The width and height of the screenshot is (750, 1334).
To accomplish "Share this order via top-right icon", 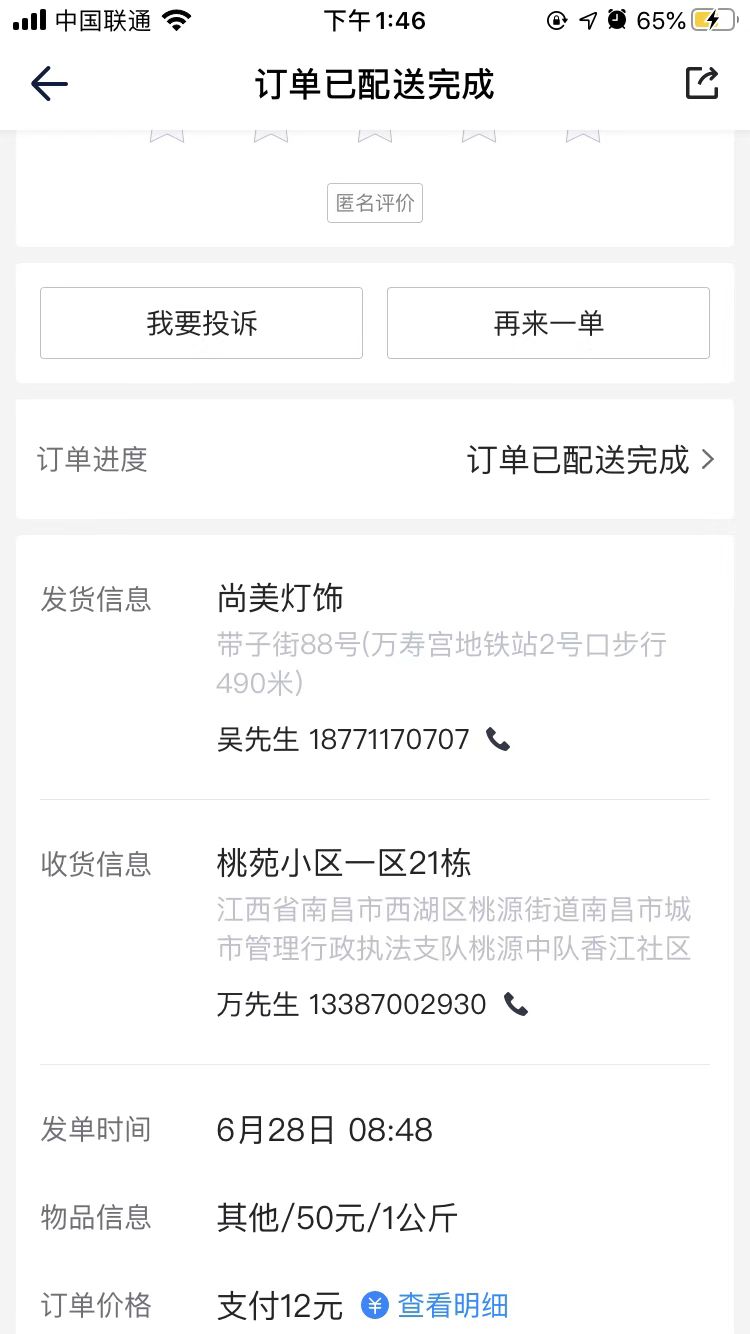I will coord(702,83).
